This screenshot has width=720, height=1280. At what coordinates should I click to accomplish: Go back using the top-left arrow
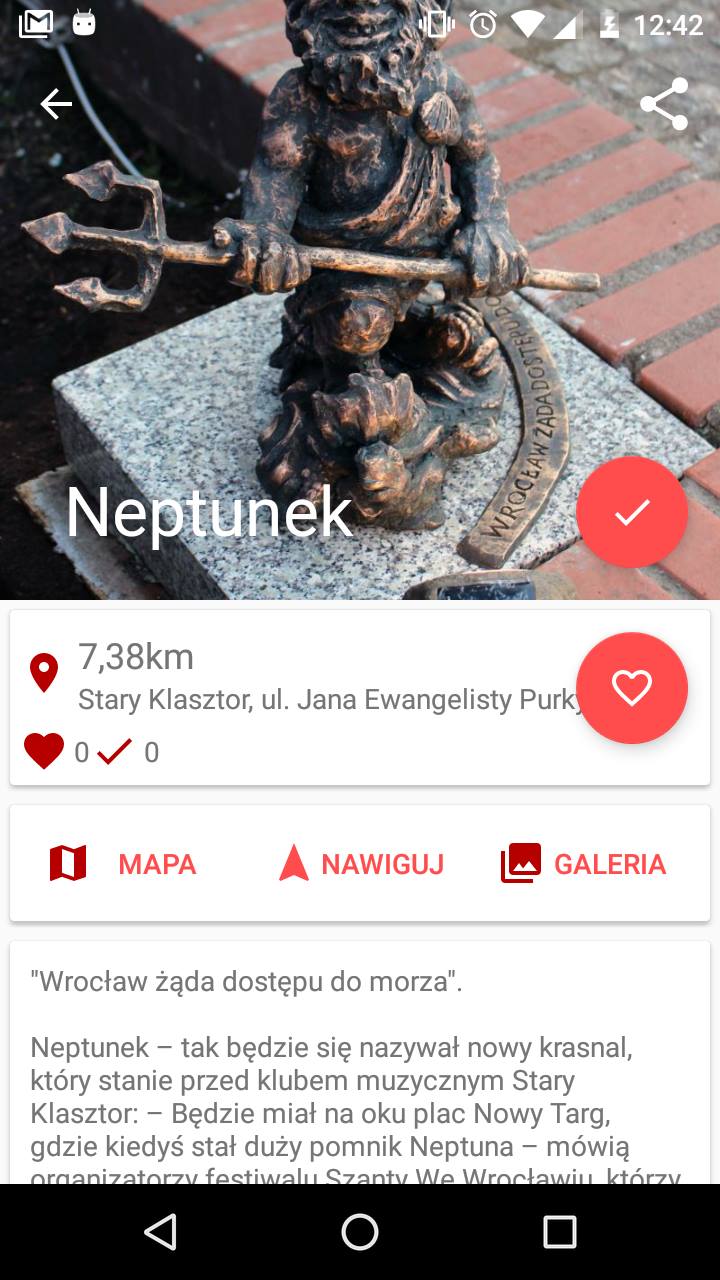tap(56, 104)
